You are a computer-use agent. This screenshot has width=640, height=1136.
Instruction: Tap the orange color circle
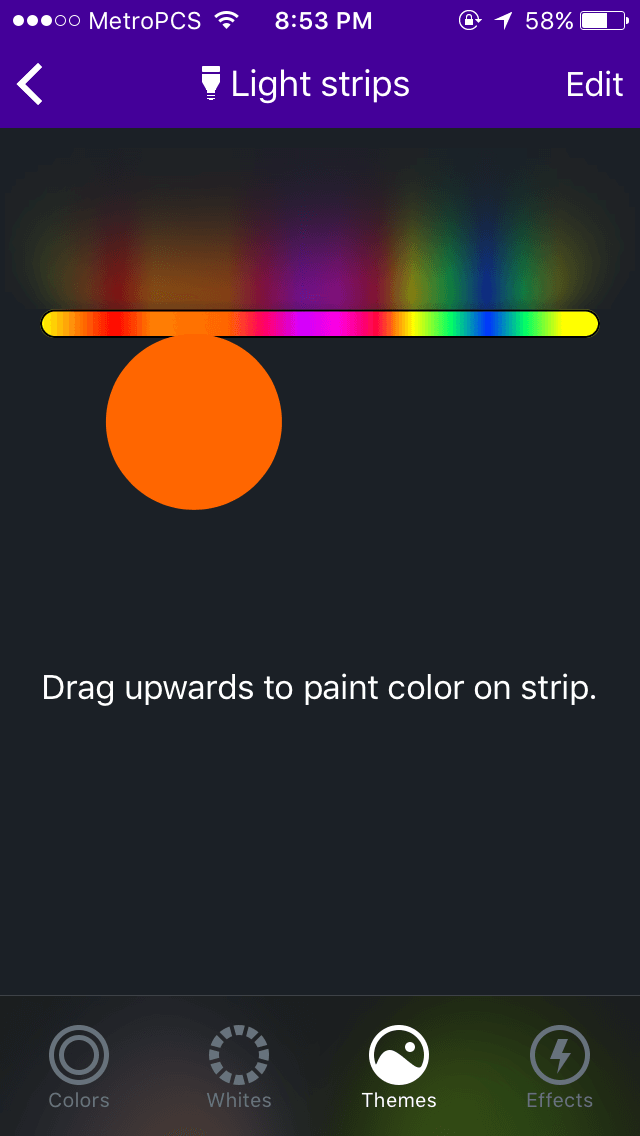pyautogui.click(x=194, y=422)
